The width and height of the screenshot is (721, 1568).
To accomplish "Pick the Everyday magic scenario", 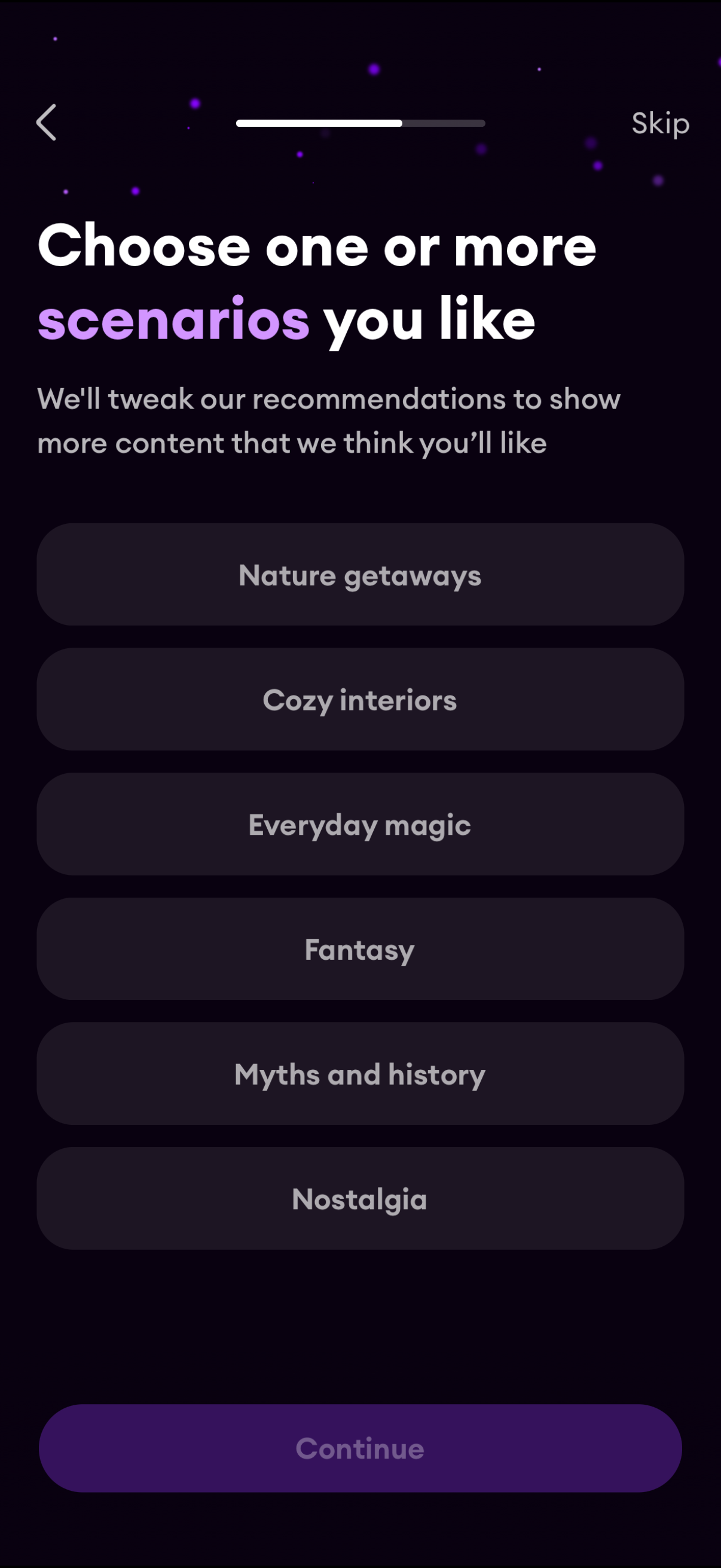I will (360, 824).
